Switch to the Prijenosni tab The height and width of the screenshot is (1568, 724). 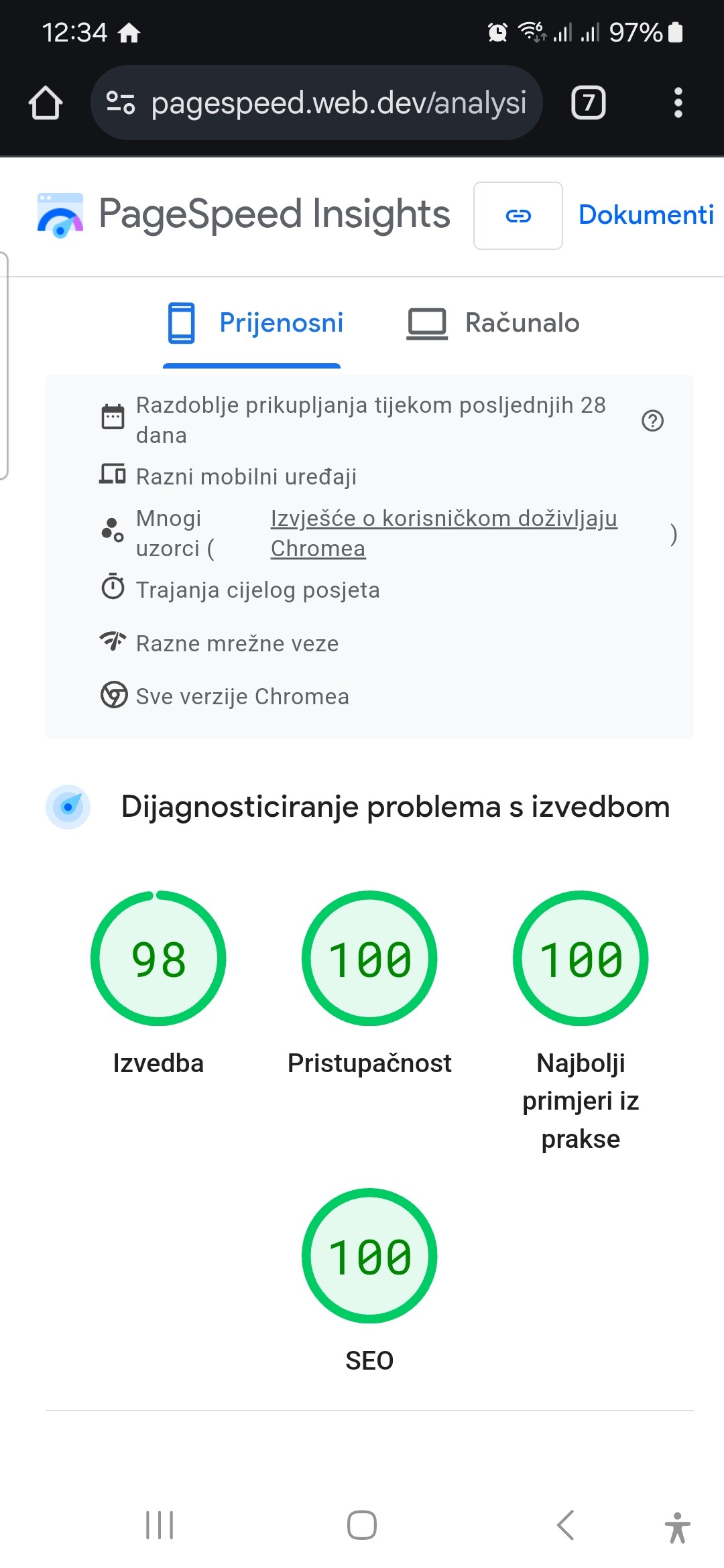click(x=252, y=323)
